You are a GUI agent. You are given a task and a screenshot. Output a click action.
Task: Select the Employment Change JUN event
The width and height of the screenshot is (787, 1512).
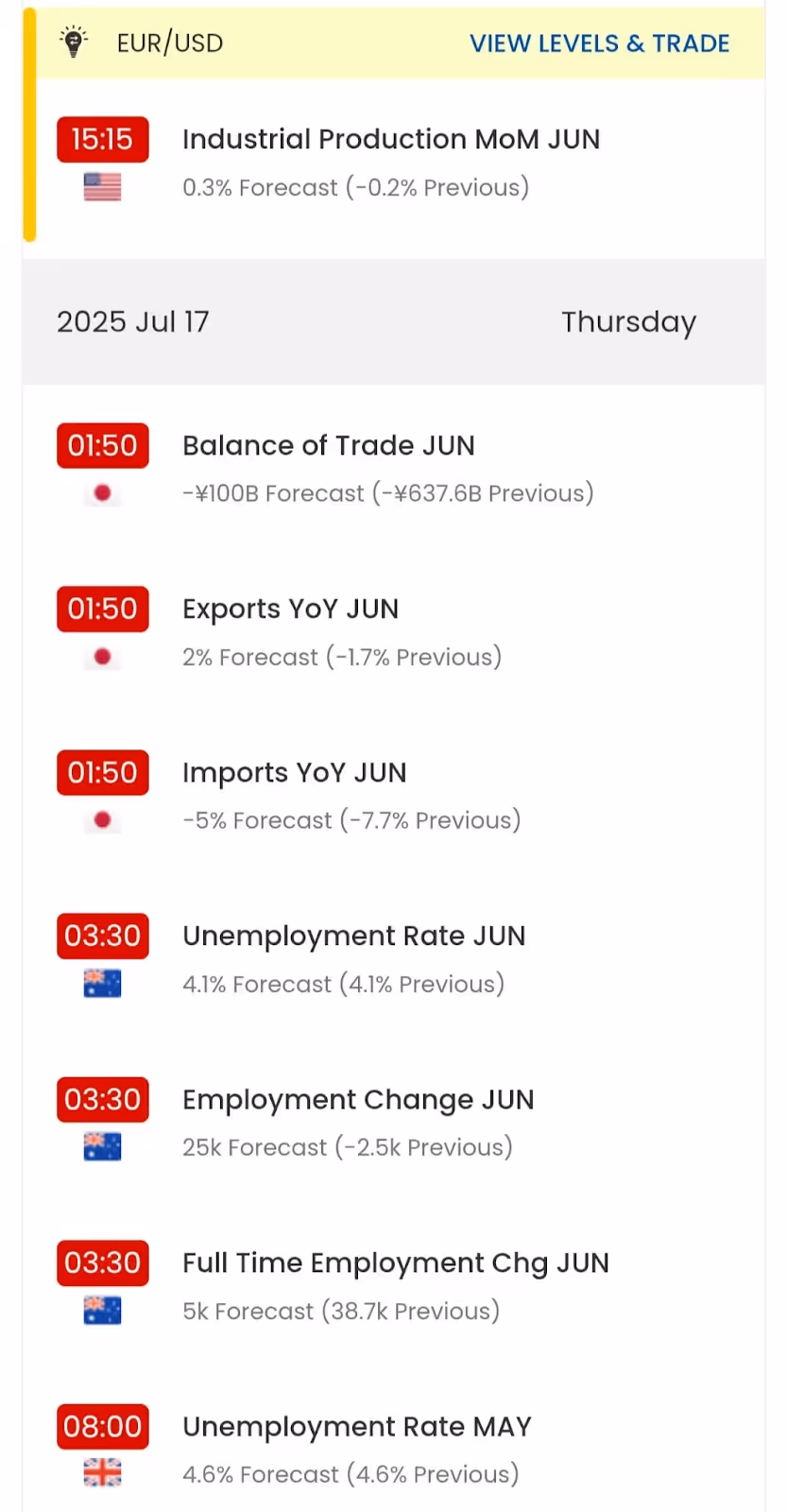(x=358, y=1100)
